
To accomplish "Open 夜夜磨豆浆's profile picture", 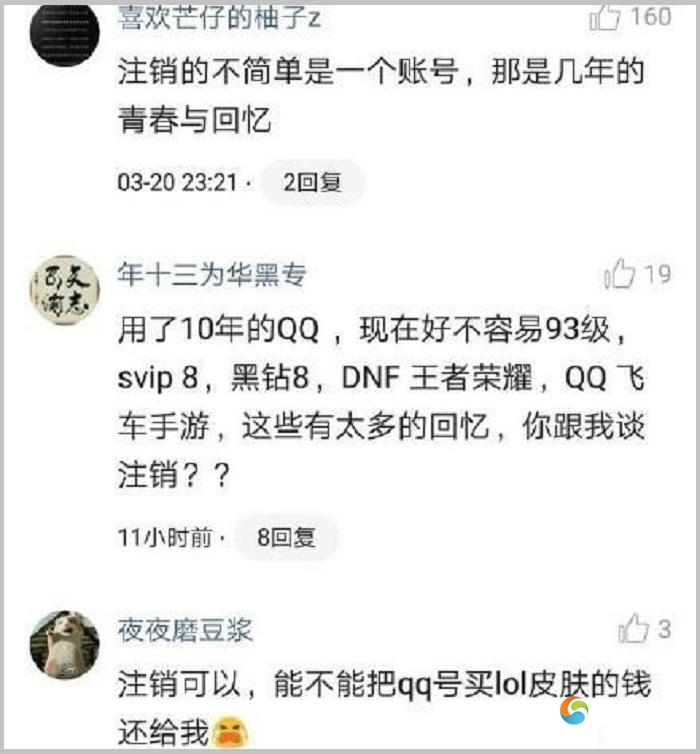I will (x=65, y=645).
